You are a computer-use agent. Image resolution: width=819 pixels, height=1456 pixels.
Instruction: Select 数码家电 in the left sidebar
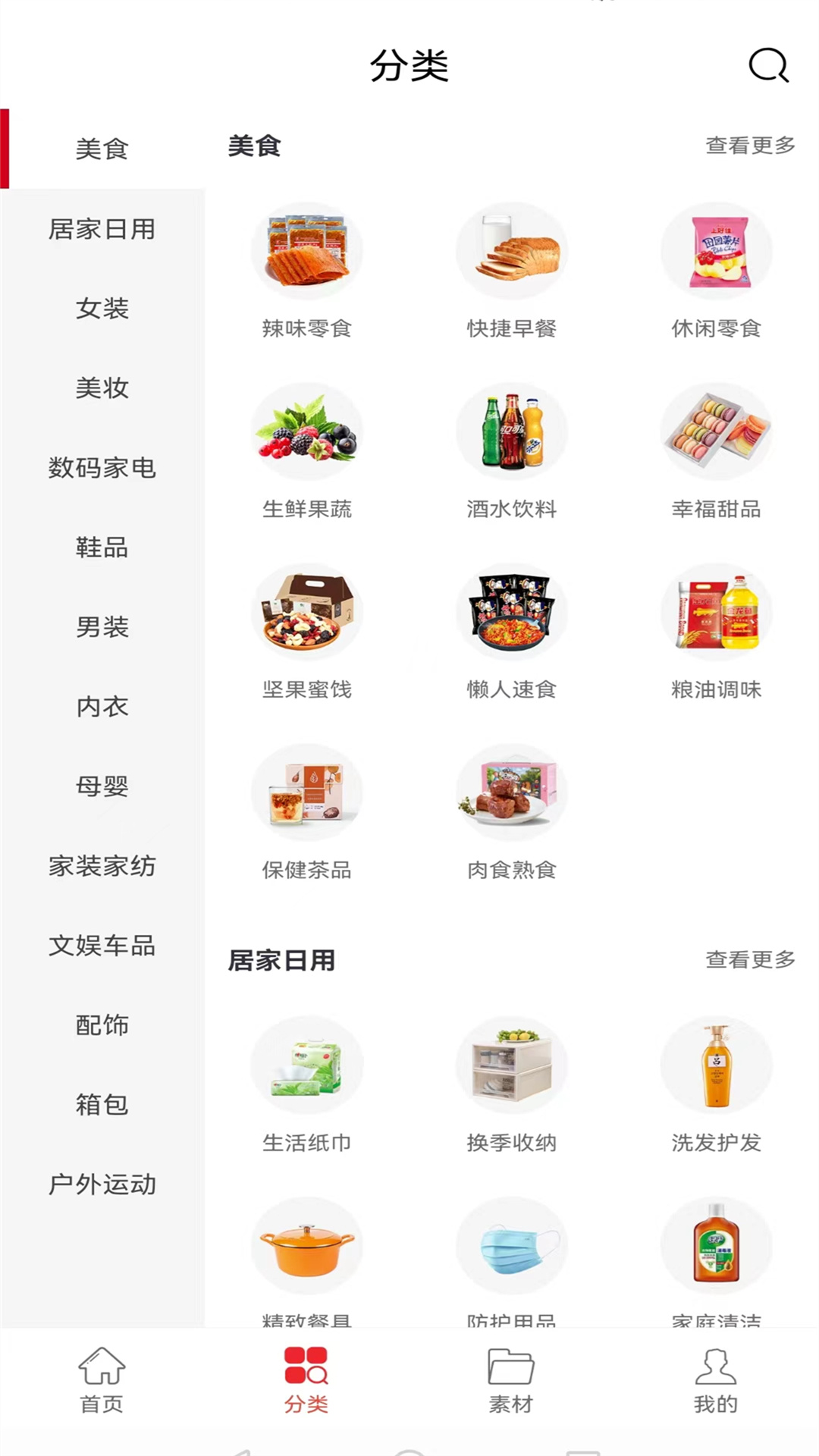tap(102, 469)
